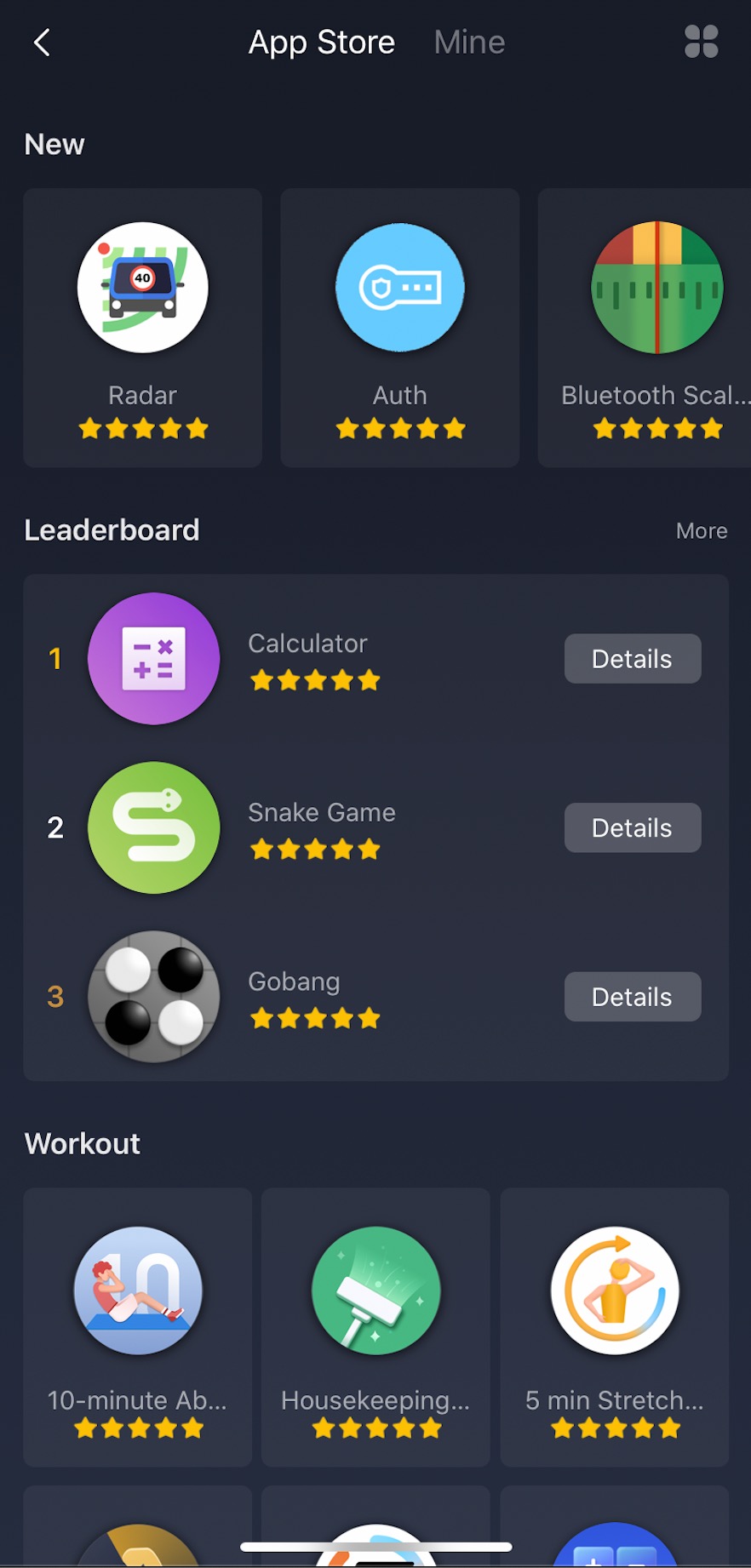
Task: Open the 5 min Stretch icon
Action: pyautogui.click(x=614, y=1290)
